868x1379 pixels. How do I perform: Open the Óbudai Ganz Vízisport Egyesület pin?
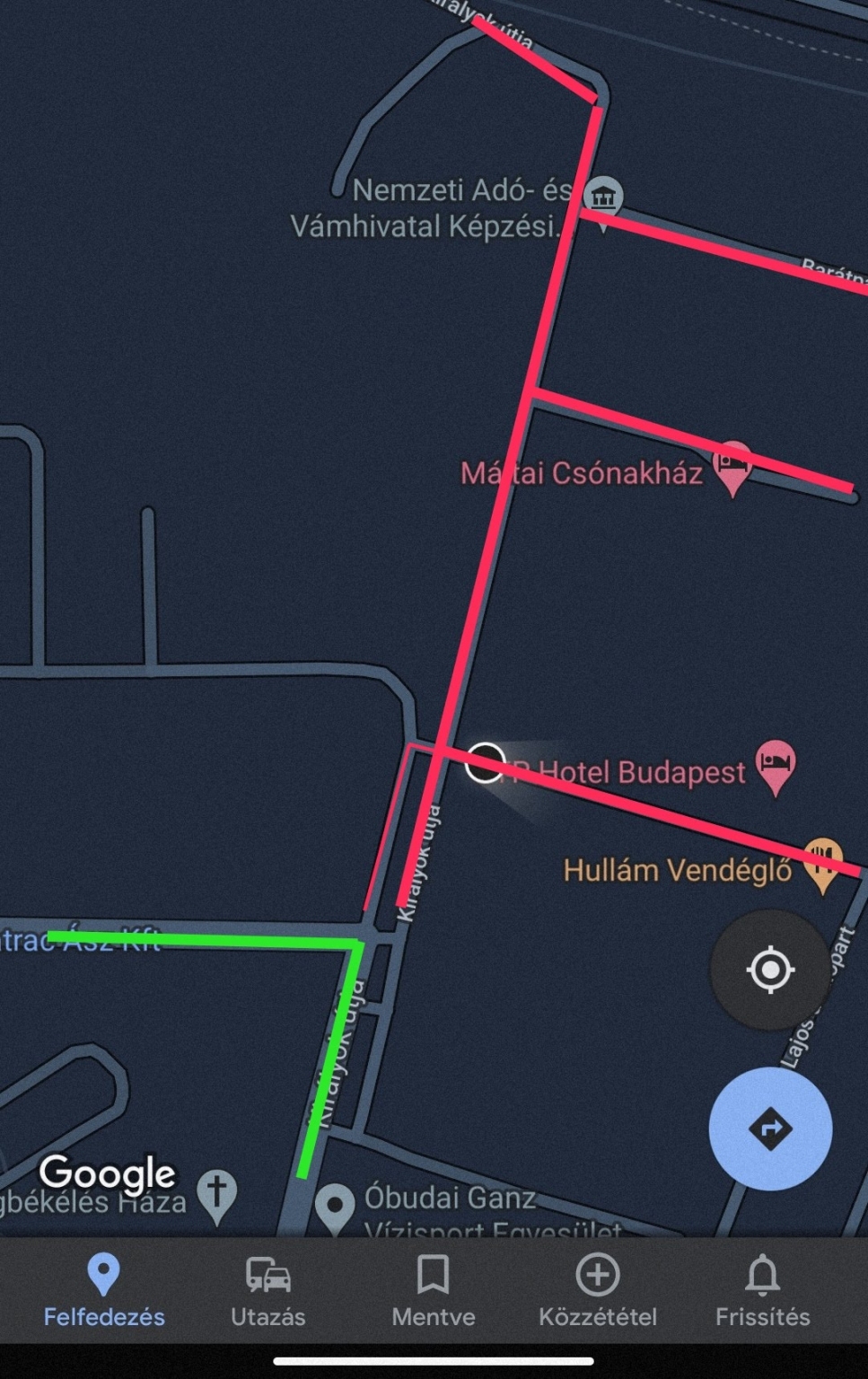point(336,1206)
